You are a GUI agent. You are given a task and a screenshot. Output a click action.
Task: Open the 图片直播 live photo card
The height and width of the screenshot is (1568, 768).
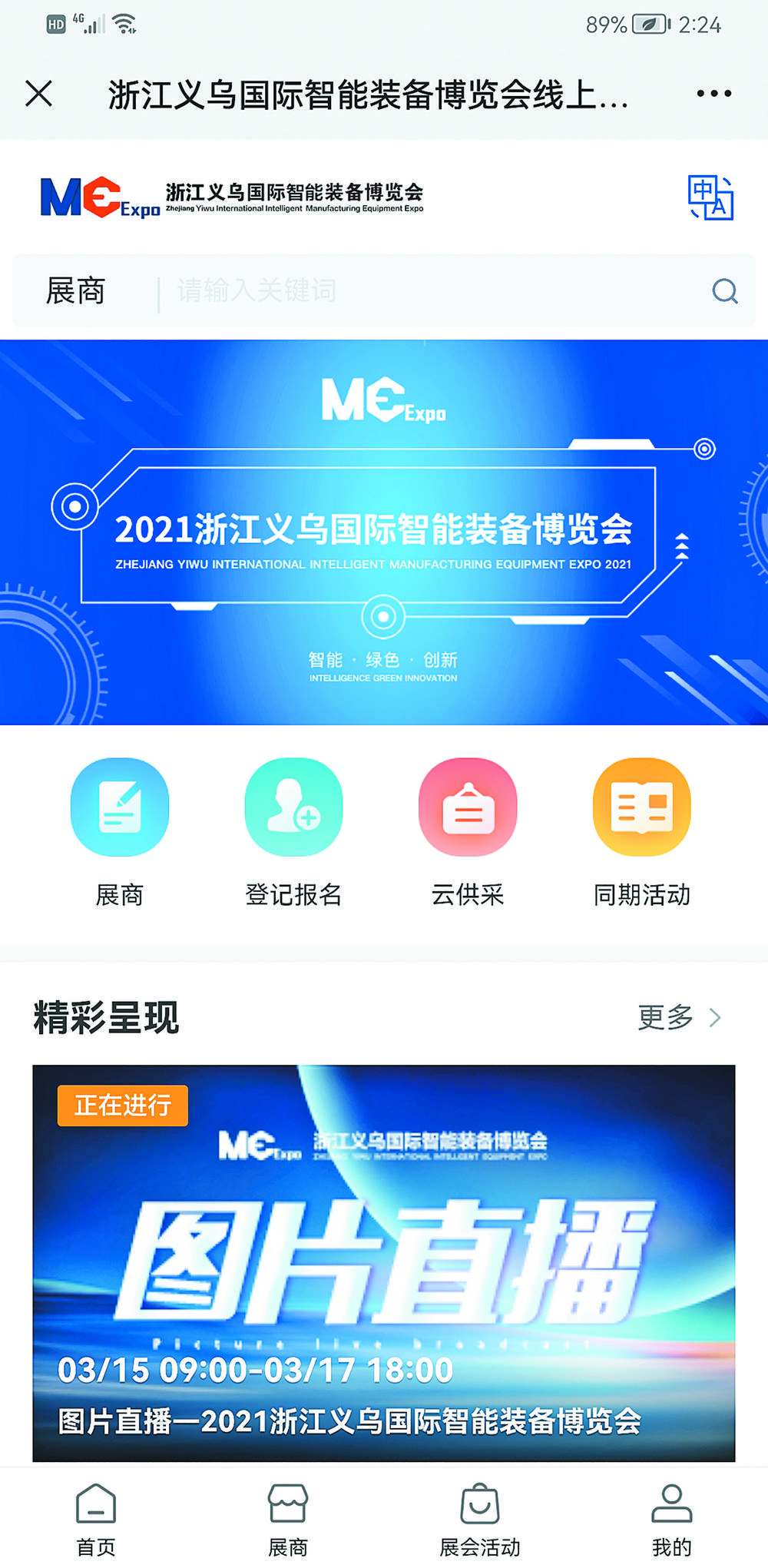click(384, 1262)
